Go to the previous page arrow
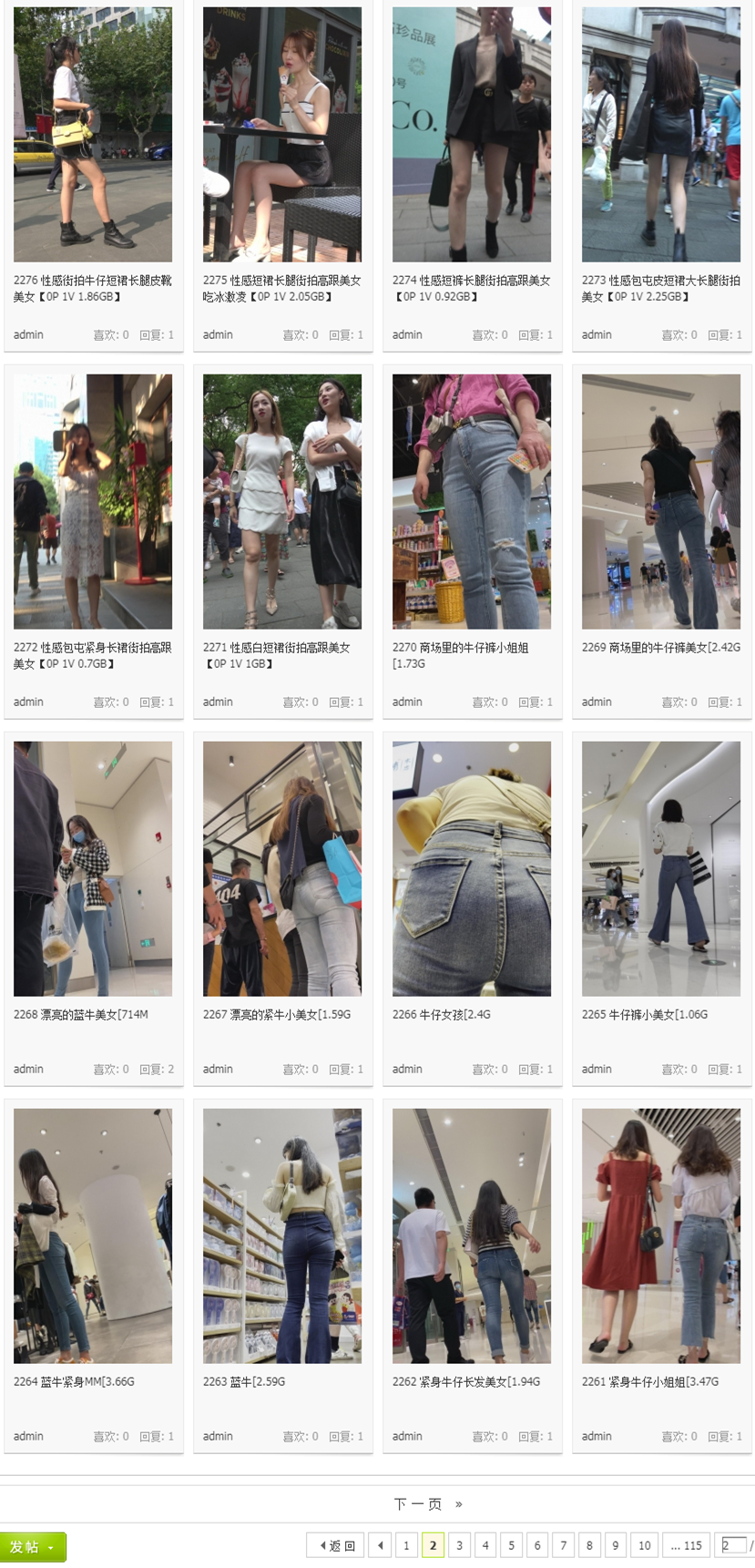 (x=381, y=1545)
